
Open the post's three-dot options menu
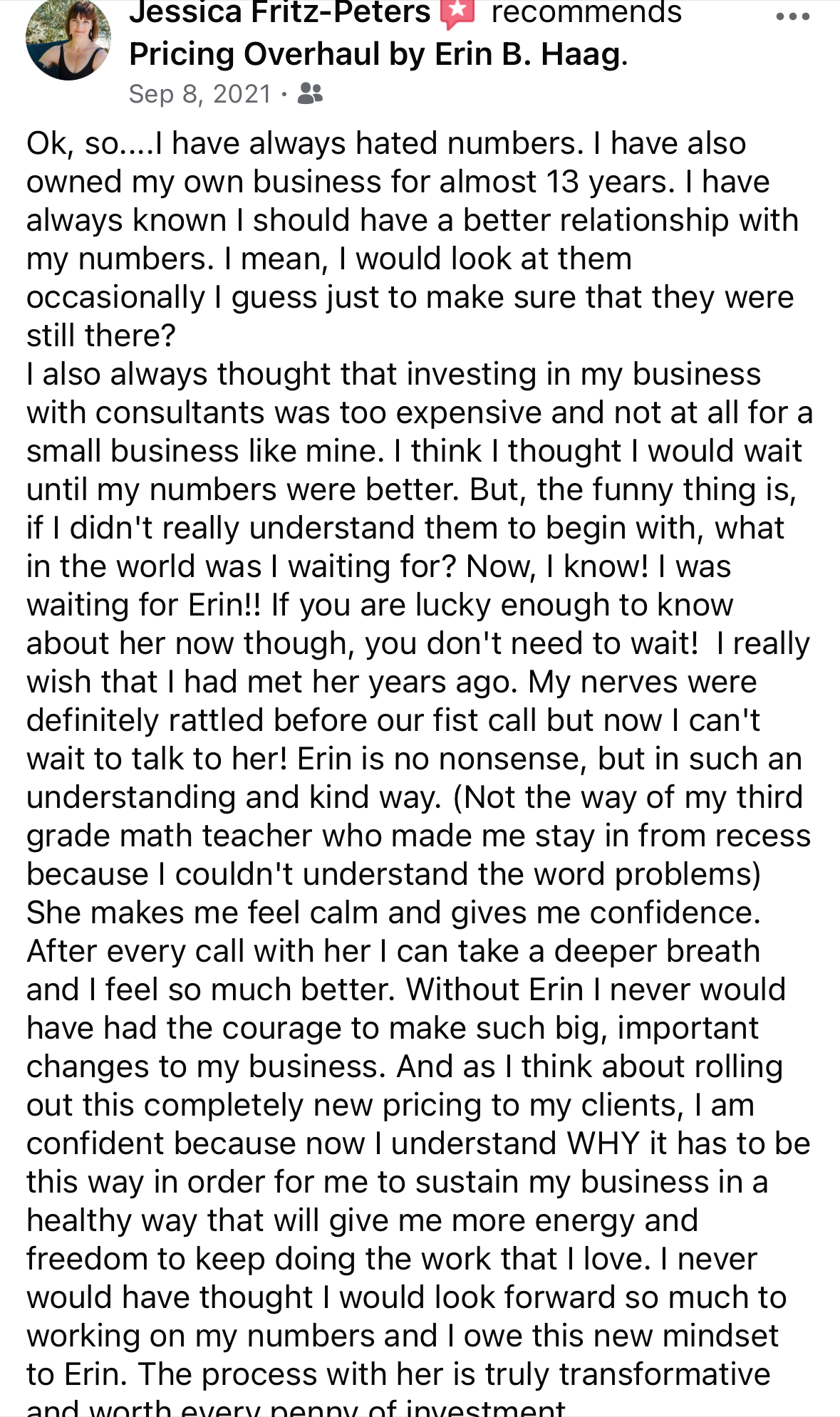[792, 16]
